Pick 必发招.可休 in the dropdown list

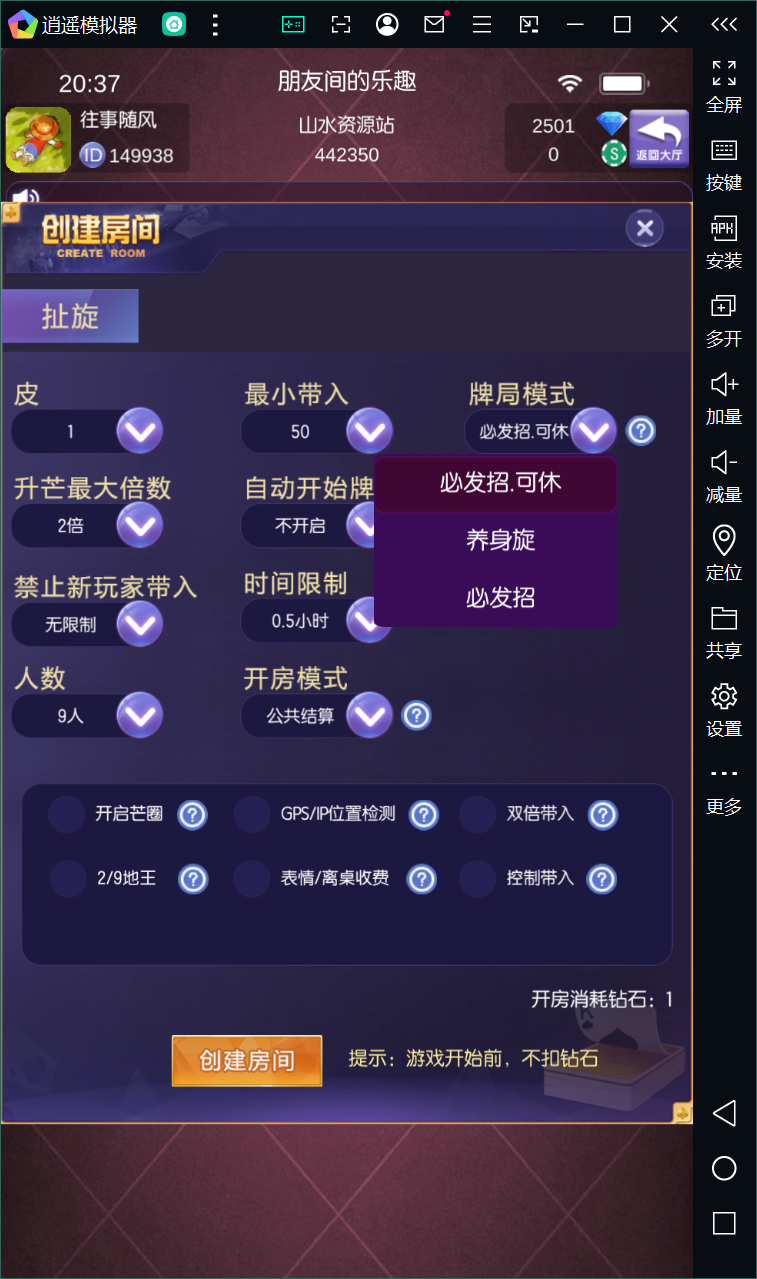tap(500, 482)
